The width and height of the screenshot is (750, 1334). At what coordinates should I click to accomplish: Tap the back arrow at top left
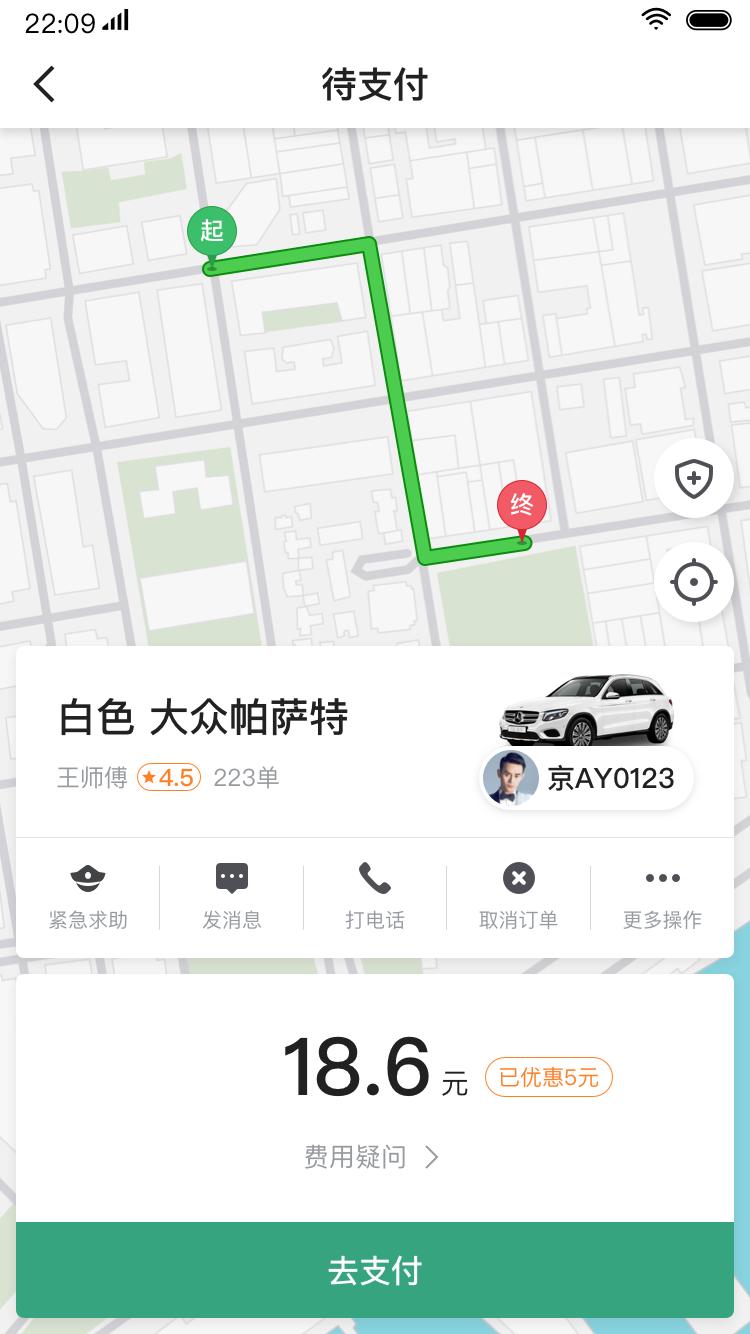click(42, 84)
